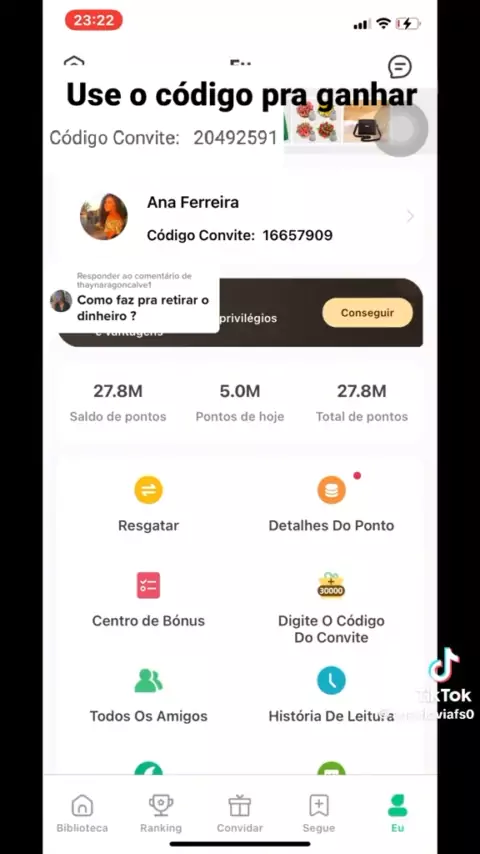
Task: Open Resgatar to redeem points
Action: [x=148, y=504]
